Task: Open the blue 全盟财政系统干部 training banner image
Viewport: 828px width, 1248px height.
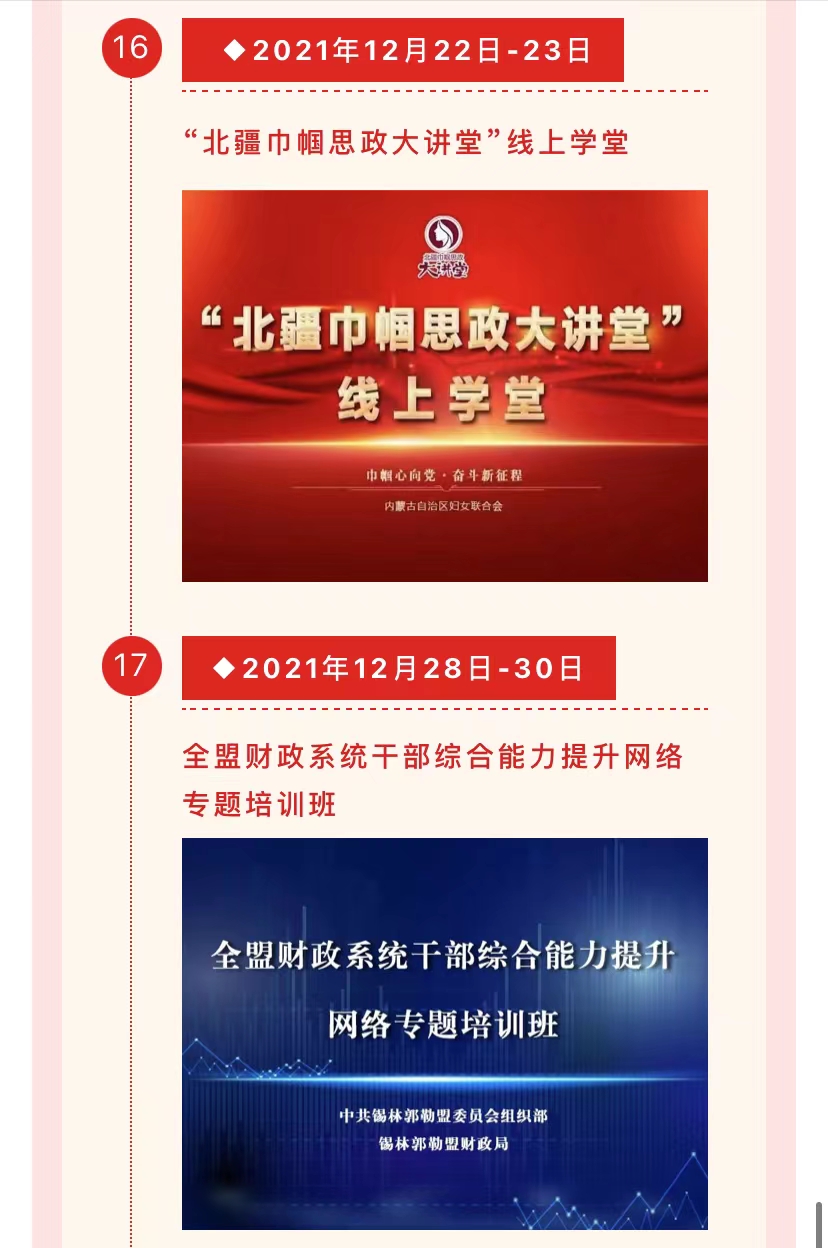Action: 444,1033
